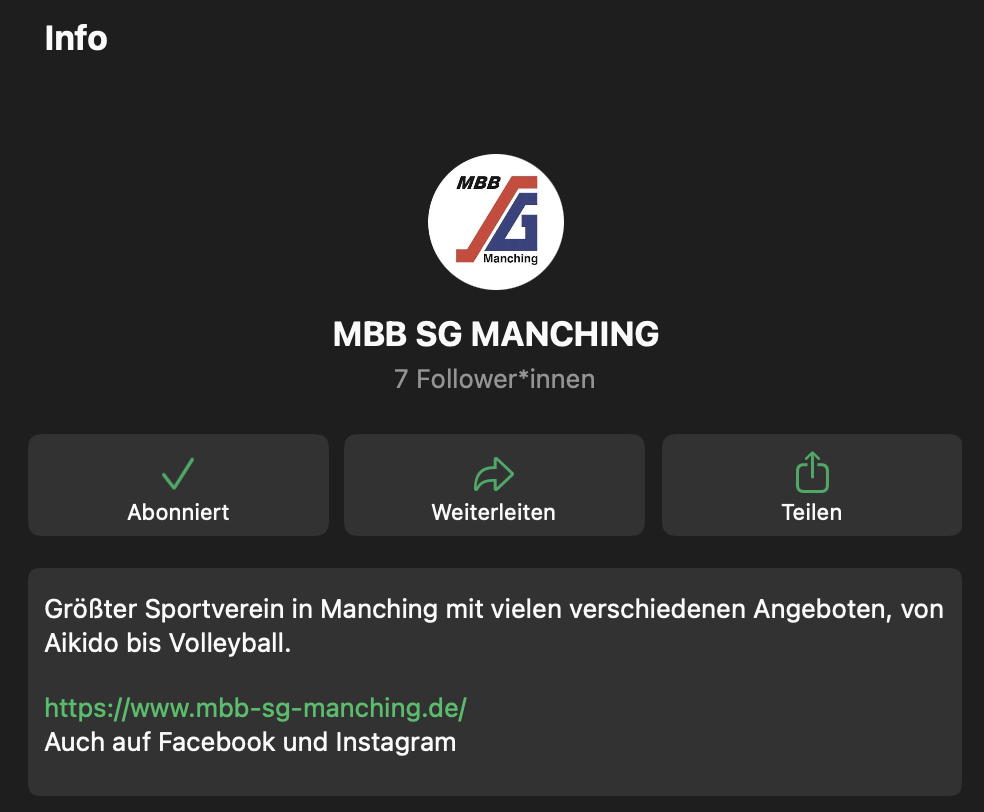Share the channel with Teilen
The image size is (984, 812).
(811, 486)
